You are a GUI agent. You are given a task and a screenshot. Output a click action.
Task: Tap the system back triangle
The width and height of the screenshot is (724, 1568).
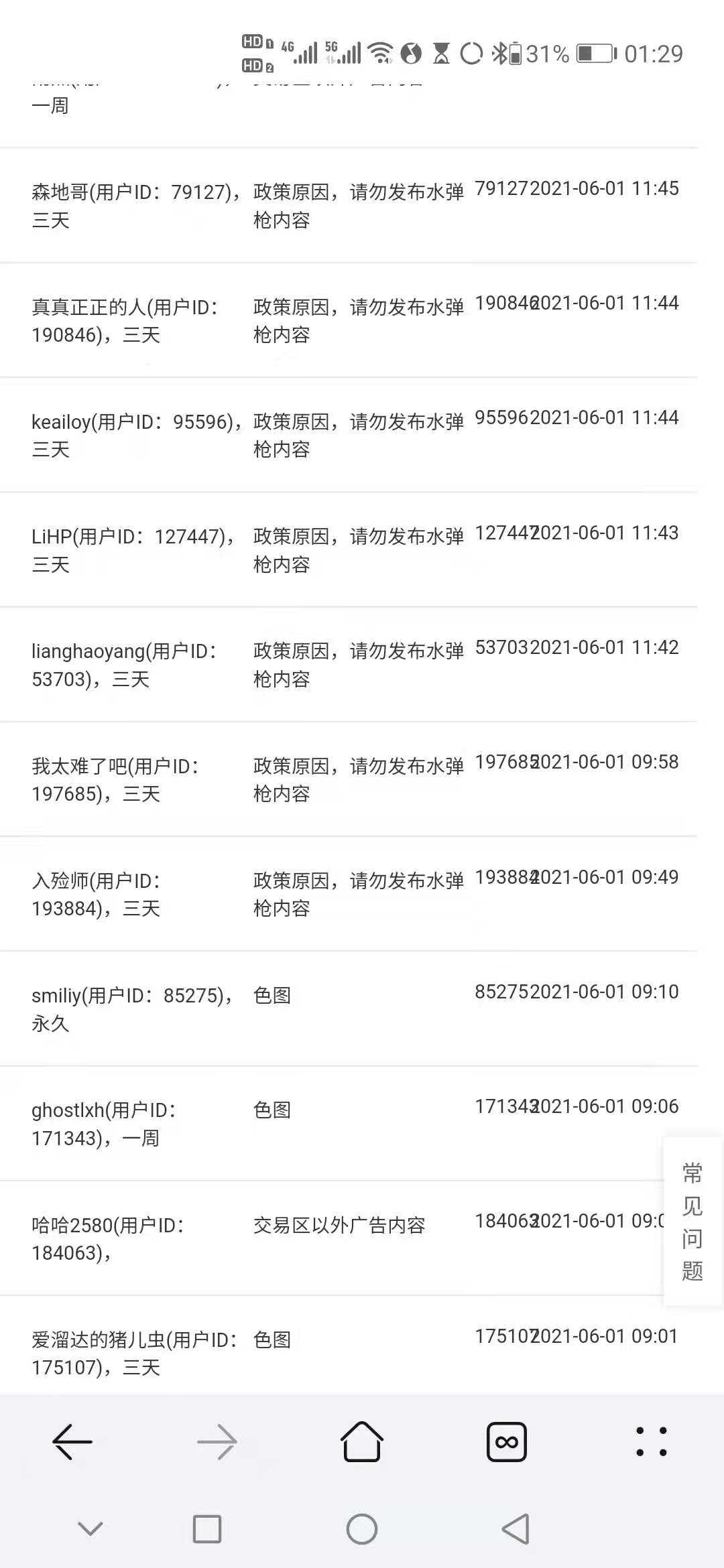pyautogui.click(x=516, y=1529)
